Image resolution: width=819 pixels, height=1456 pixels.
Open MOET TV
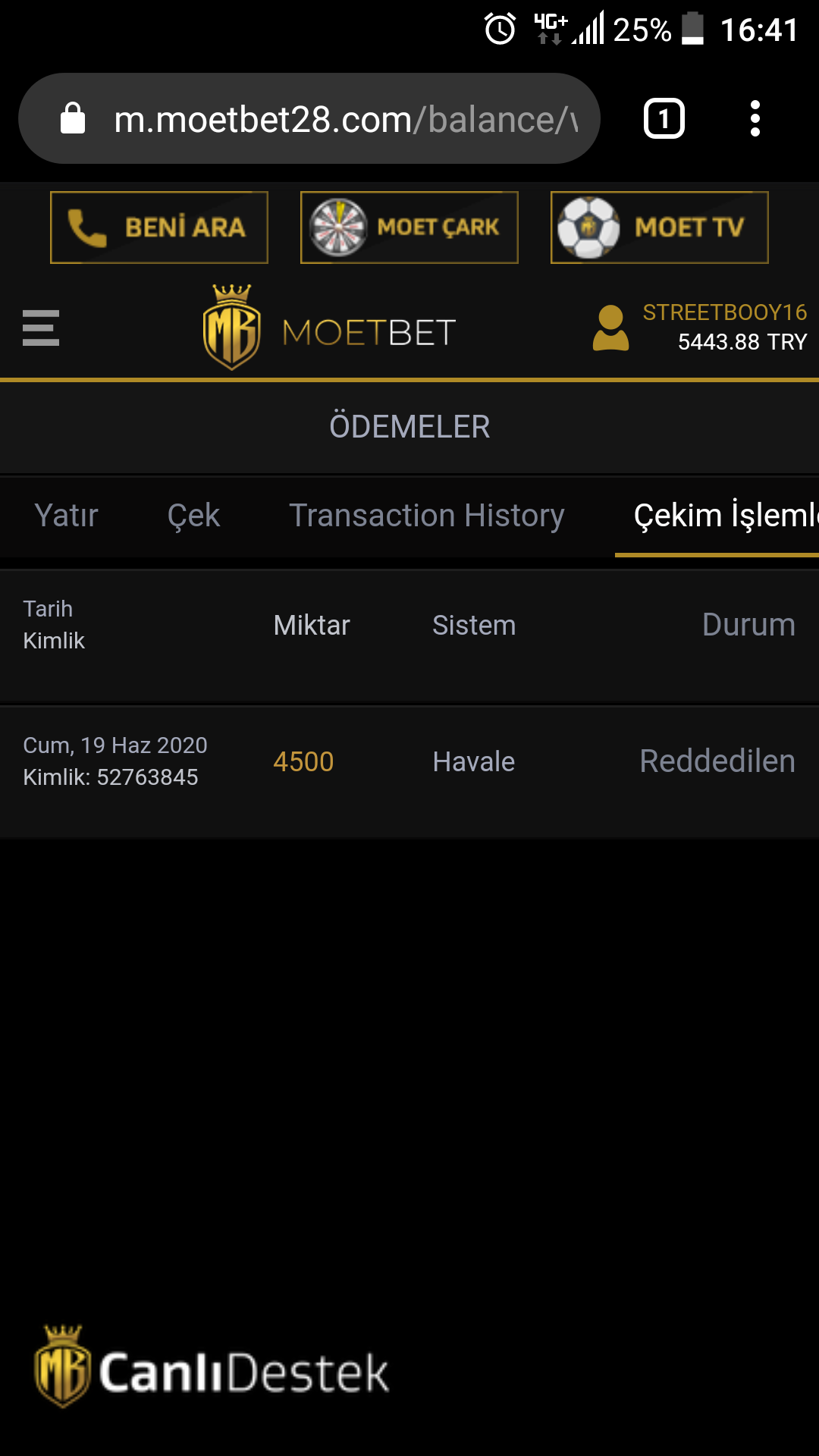point(660,227)
